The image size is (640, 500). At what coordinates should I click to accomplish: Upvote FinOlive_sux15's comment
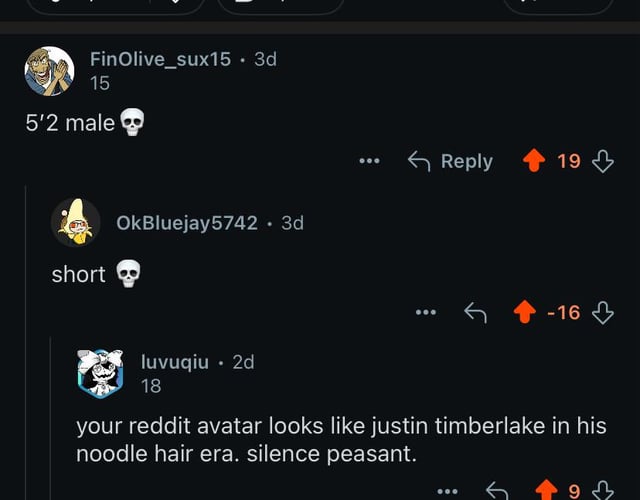pos(535,161)
